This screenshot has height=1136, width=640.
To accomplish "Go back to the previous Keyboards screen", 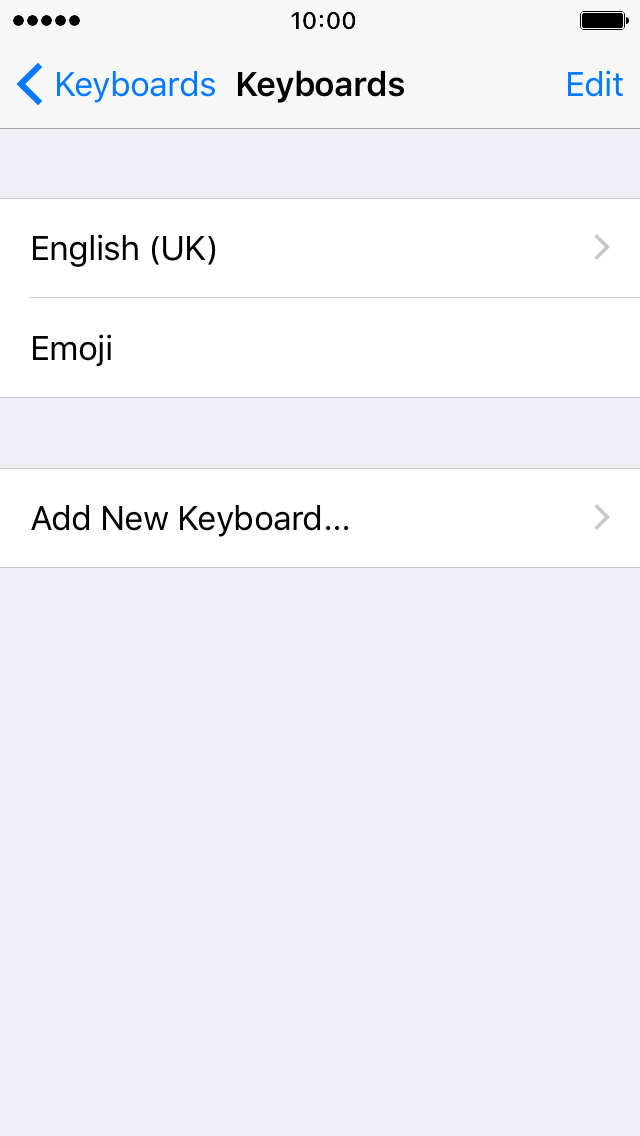I will [x=116, y=85].
